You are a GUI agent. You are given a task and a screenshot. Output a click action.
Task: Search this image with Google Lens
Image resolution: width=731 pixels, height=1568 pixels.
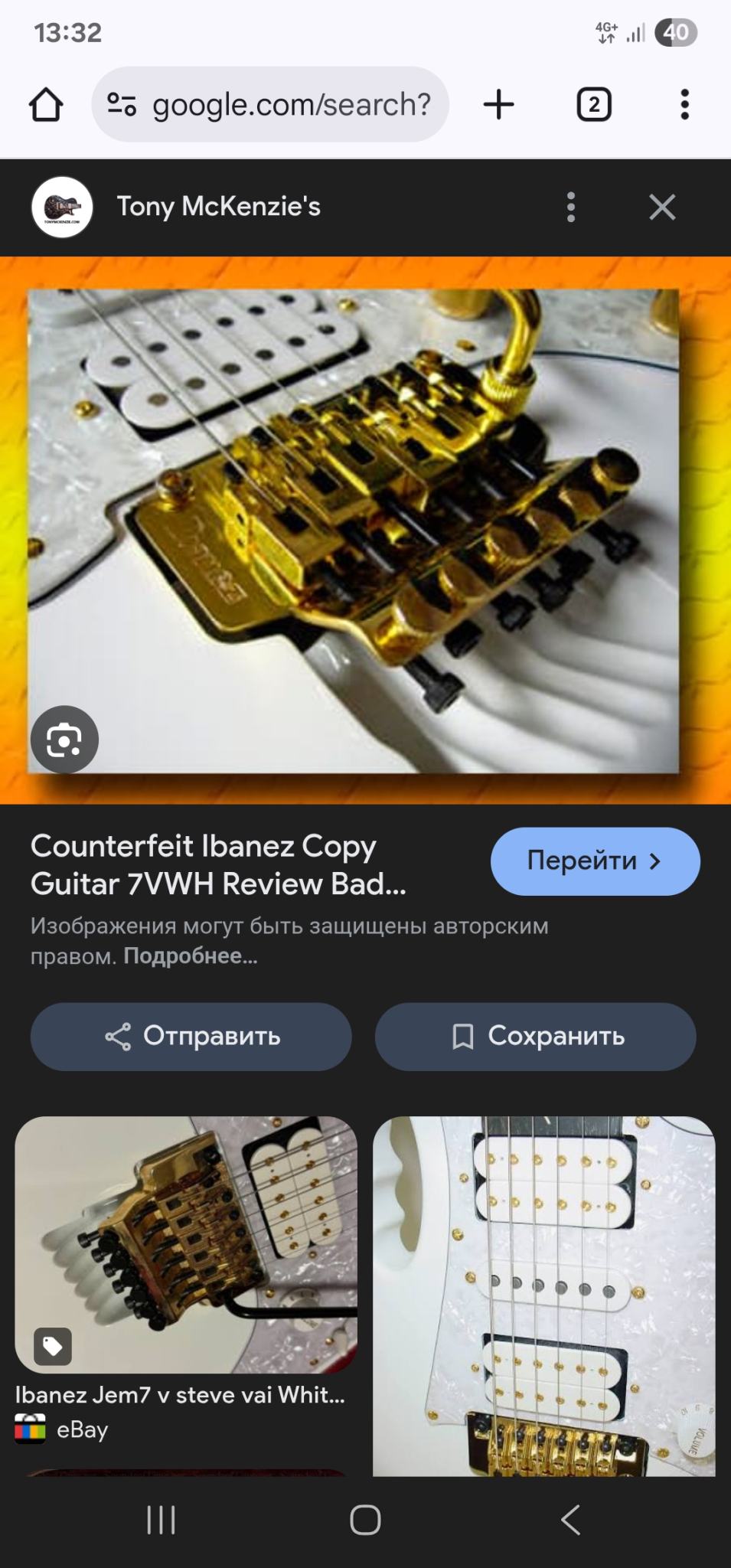pyautogui.click(x=64, y=740)
